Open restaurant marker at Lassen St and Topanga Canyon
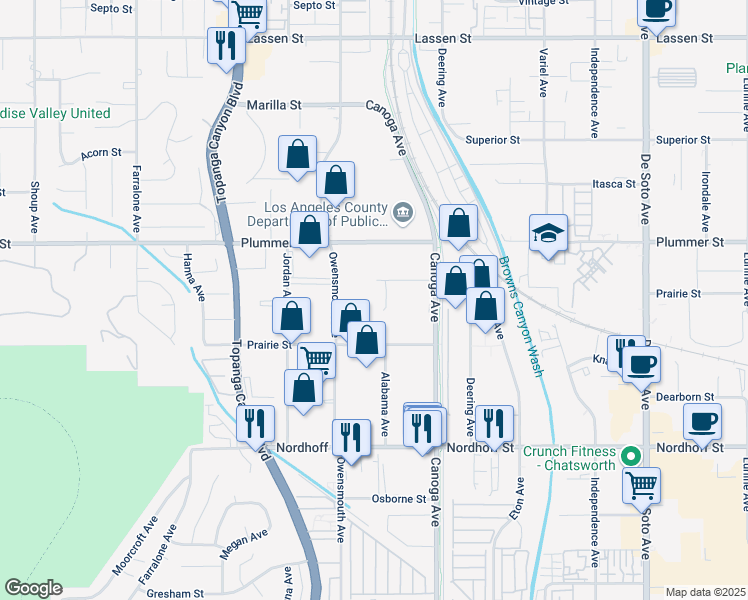 pyautogui.click(x=226, y=48)
